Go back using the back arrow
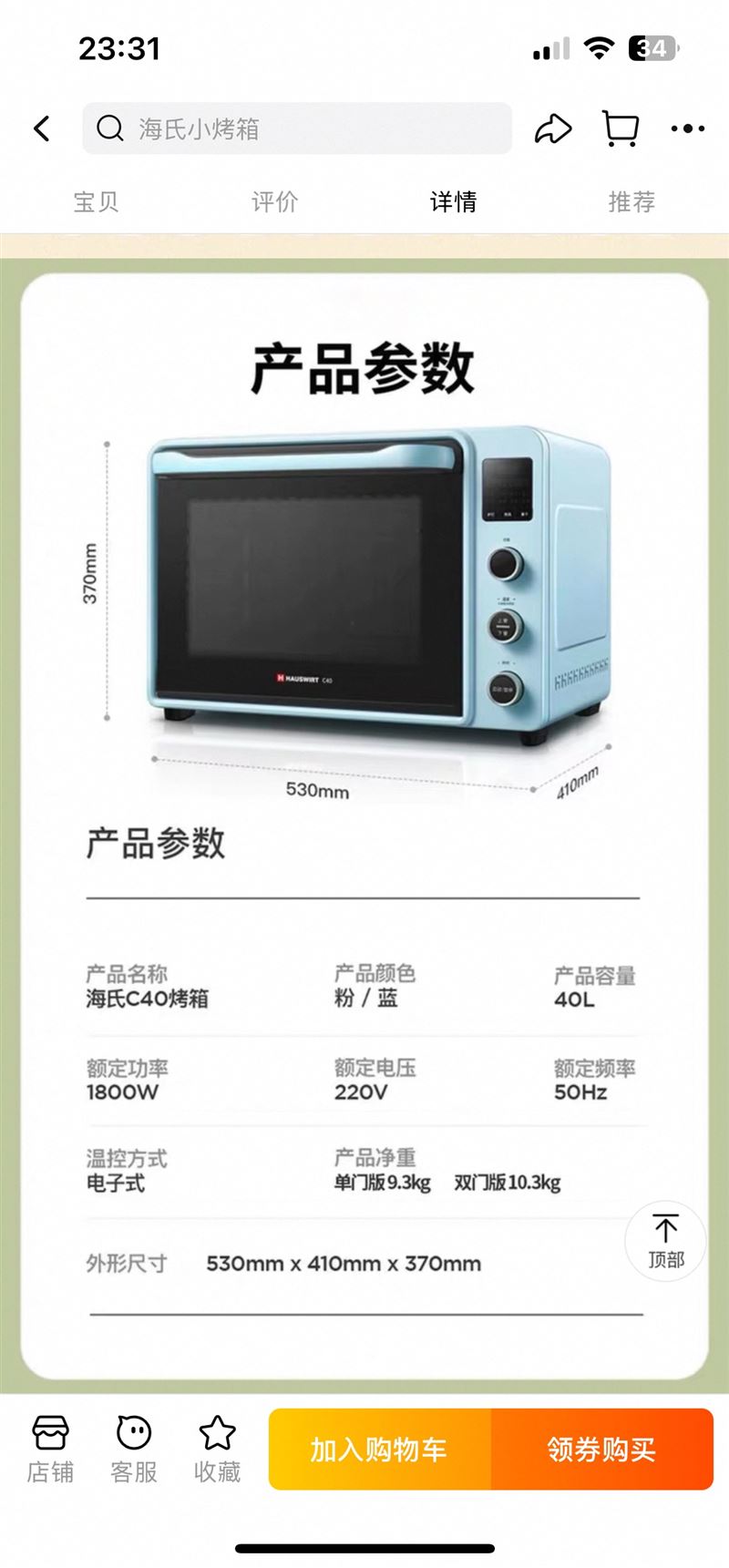 coord(42,128)
